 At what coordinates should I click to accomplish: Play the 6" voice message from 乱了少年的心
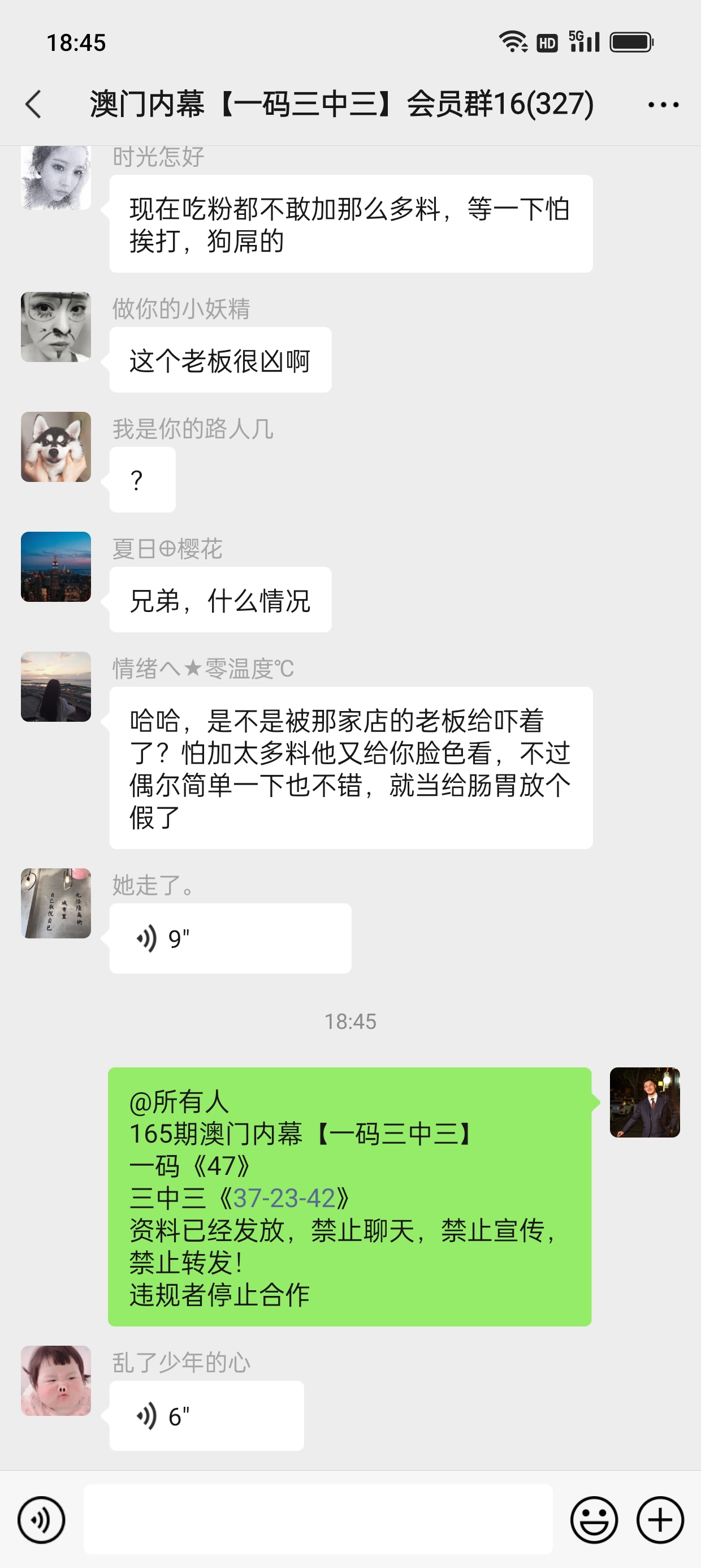pyautogui.click(x=206, y=1416)
